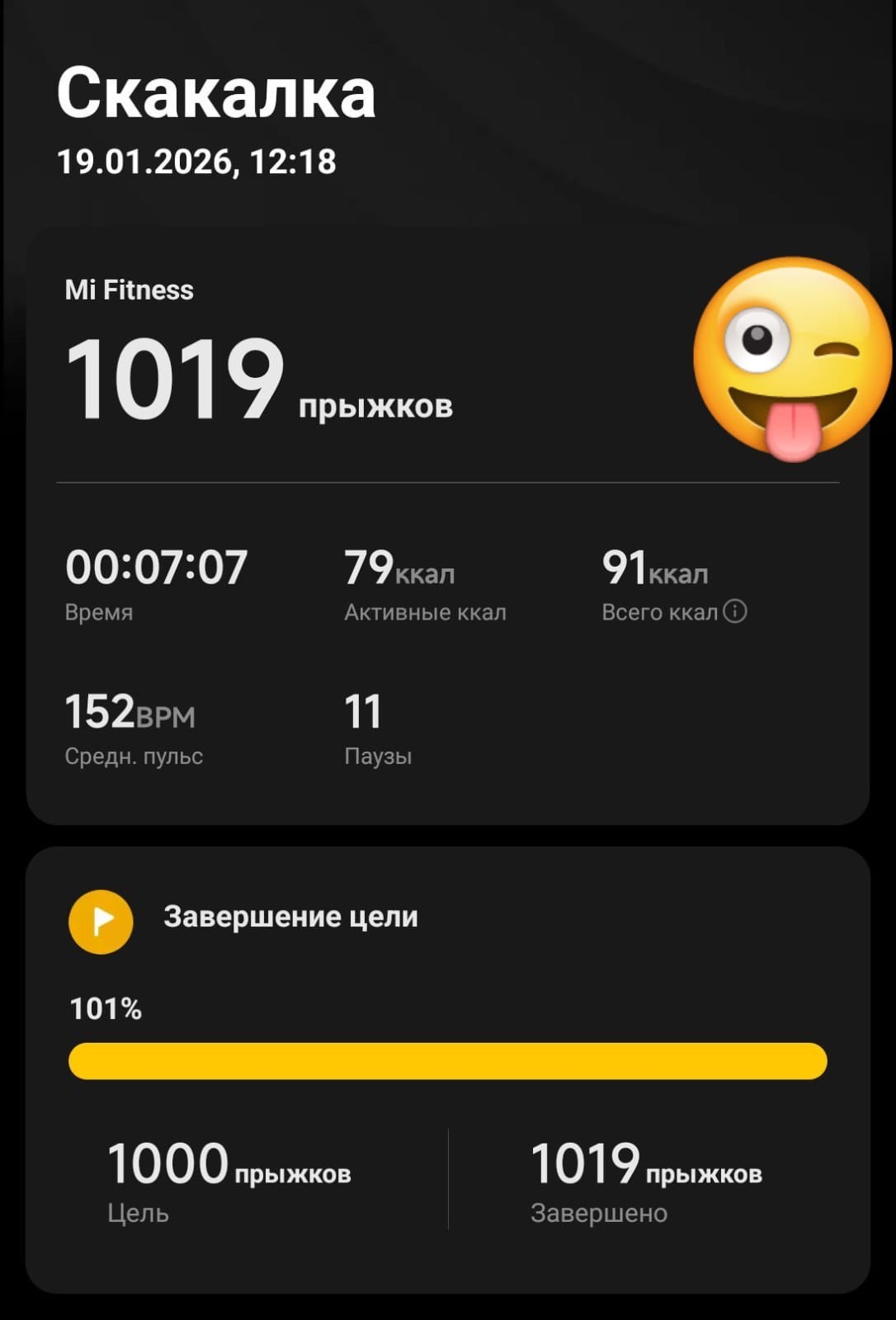Open the info icon beside Всего ккал

(734, 611)
